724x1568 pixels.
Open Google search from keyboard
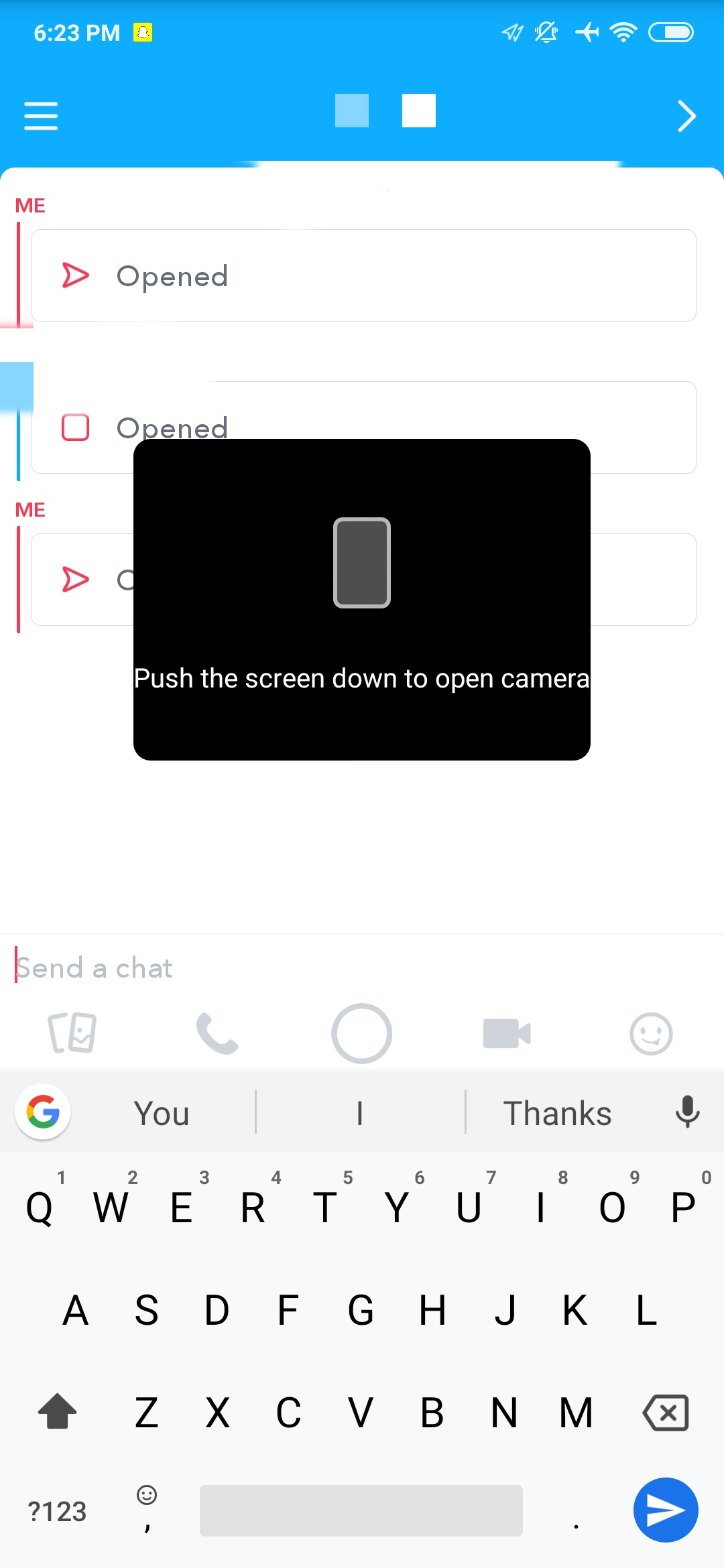43,1112
